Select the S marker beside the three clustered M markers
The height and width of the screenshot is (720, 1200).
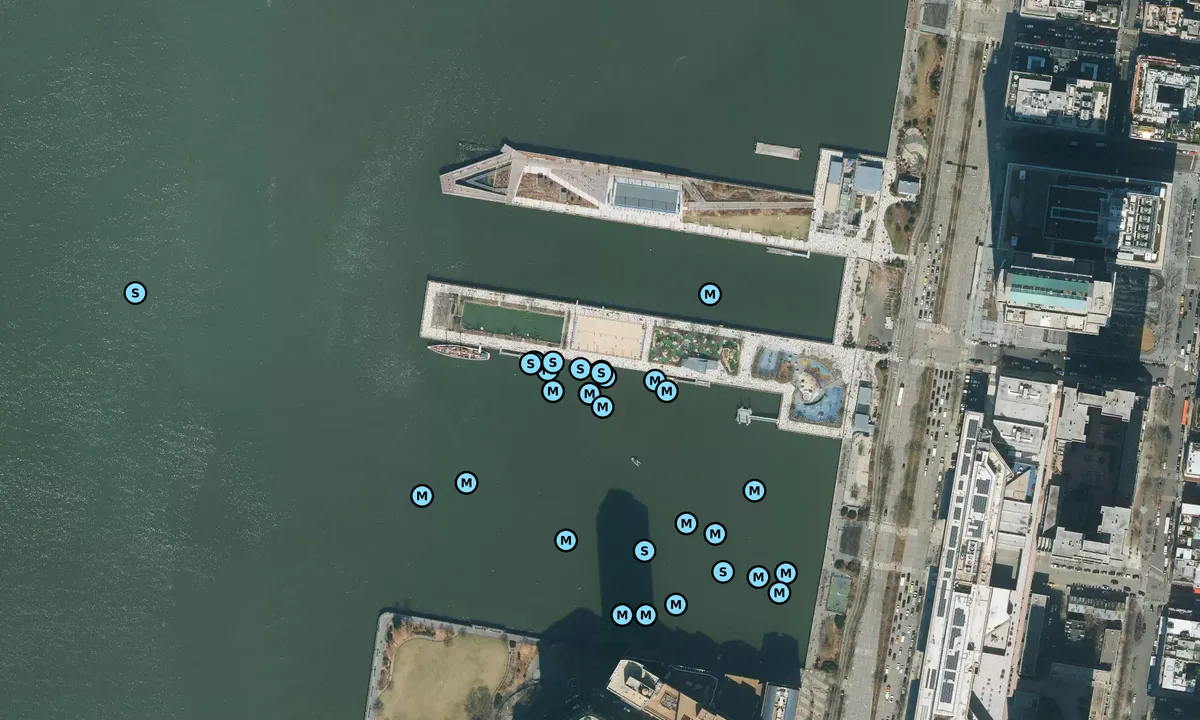pos(723,572)
